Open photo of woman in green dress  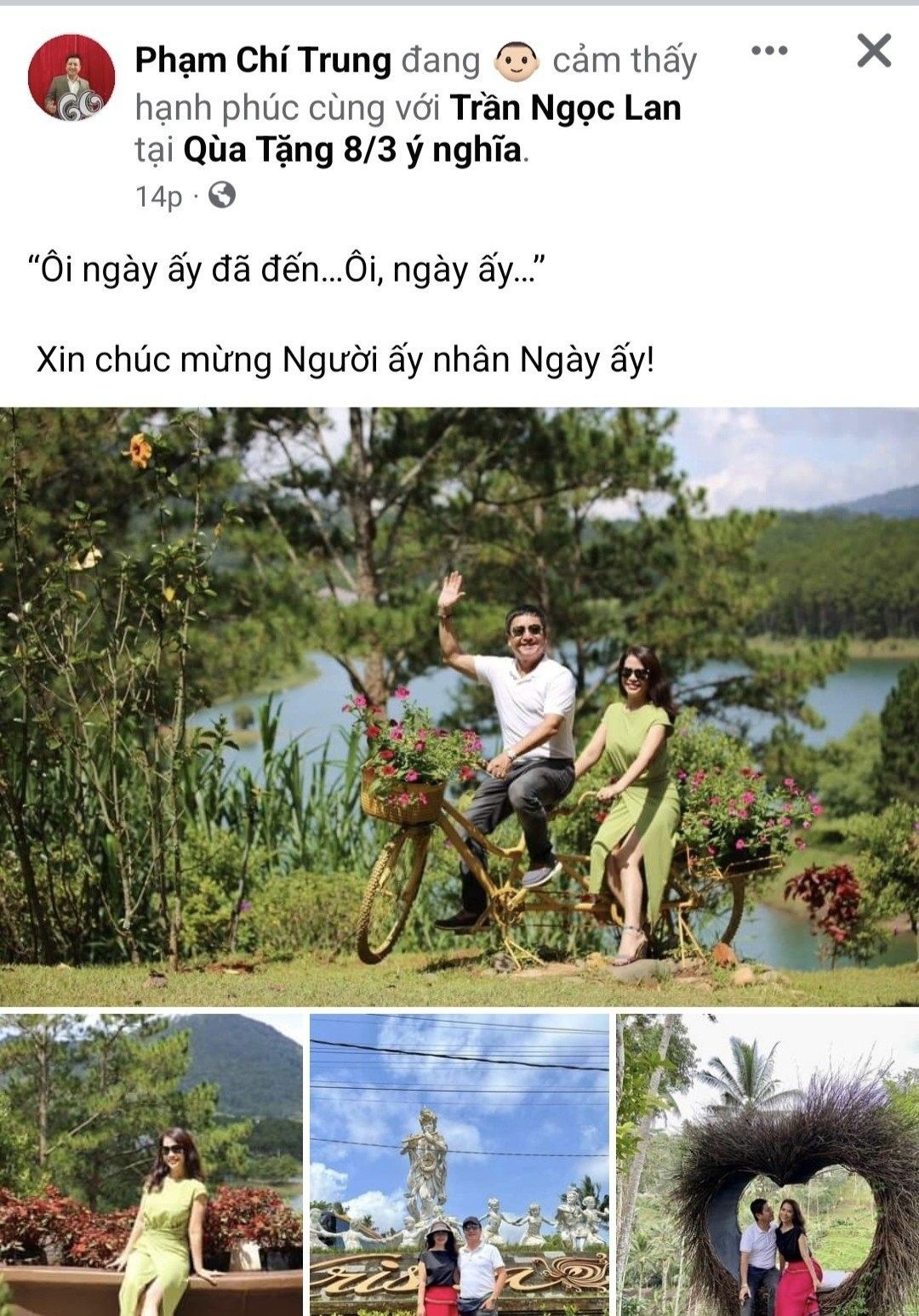(x=151, y=1164)
